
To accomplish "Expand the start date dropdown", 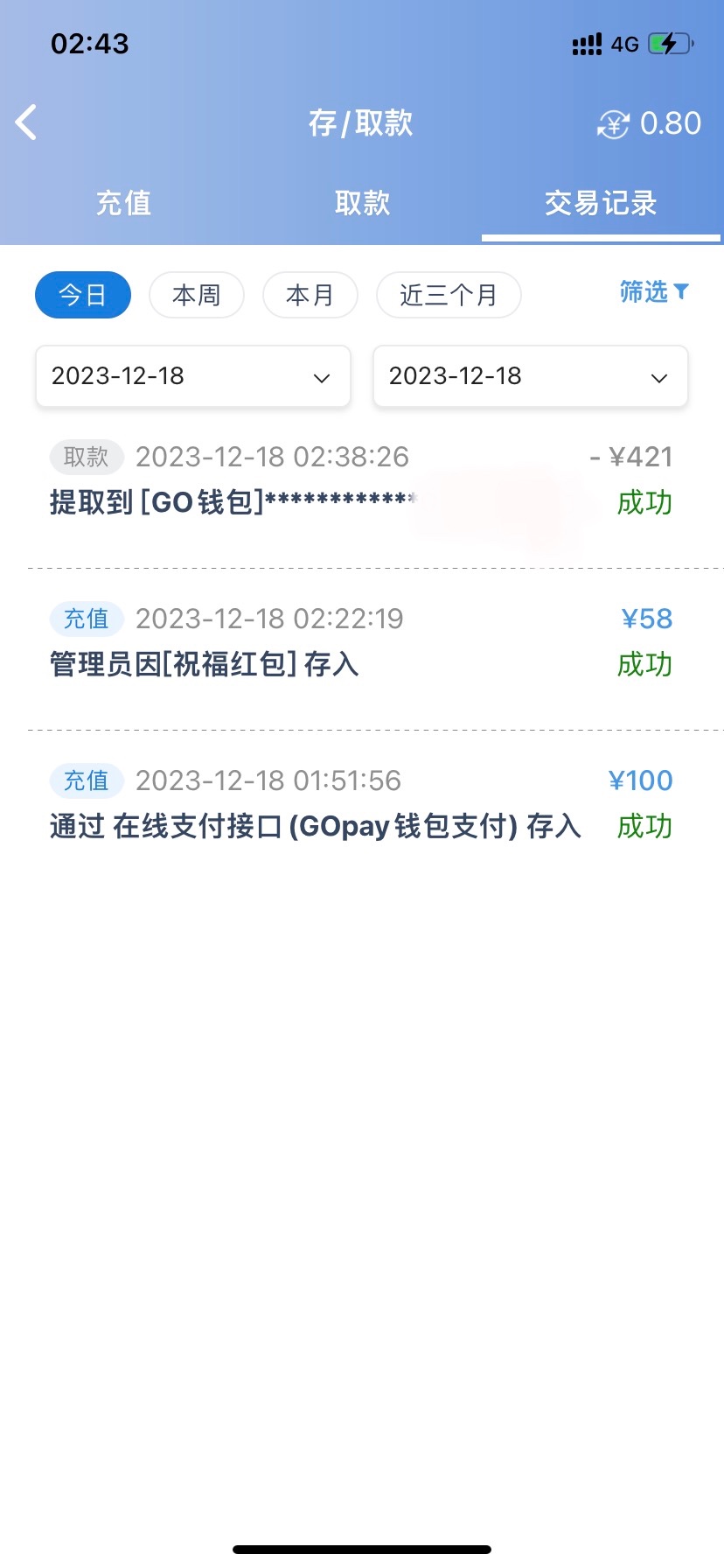I will click(x=193, y=376).
